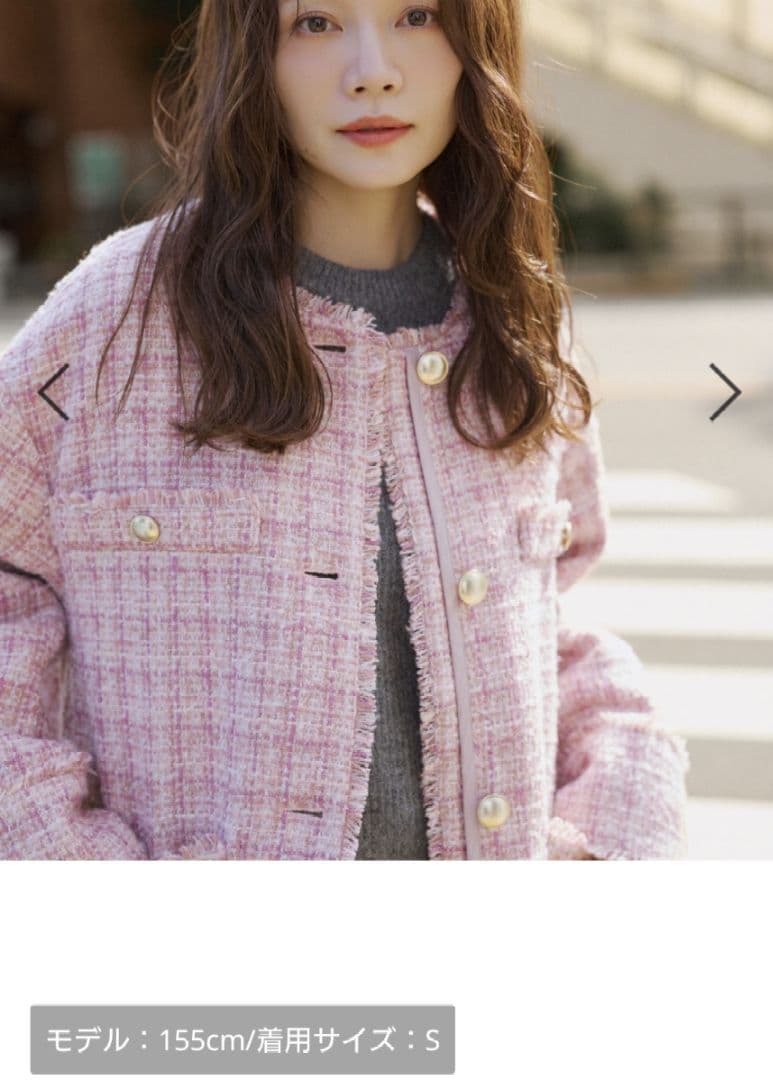Show the next product photo
Screen dimensions: 773x1080
725,392
